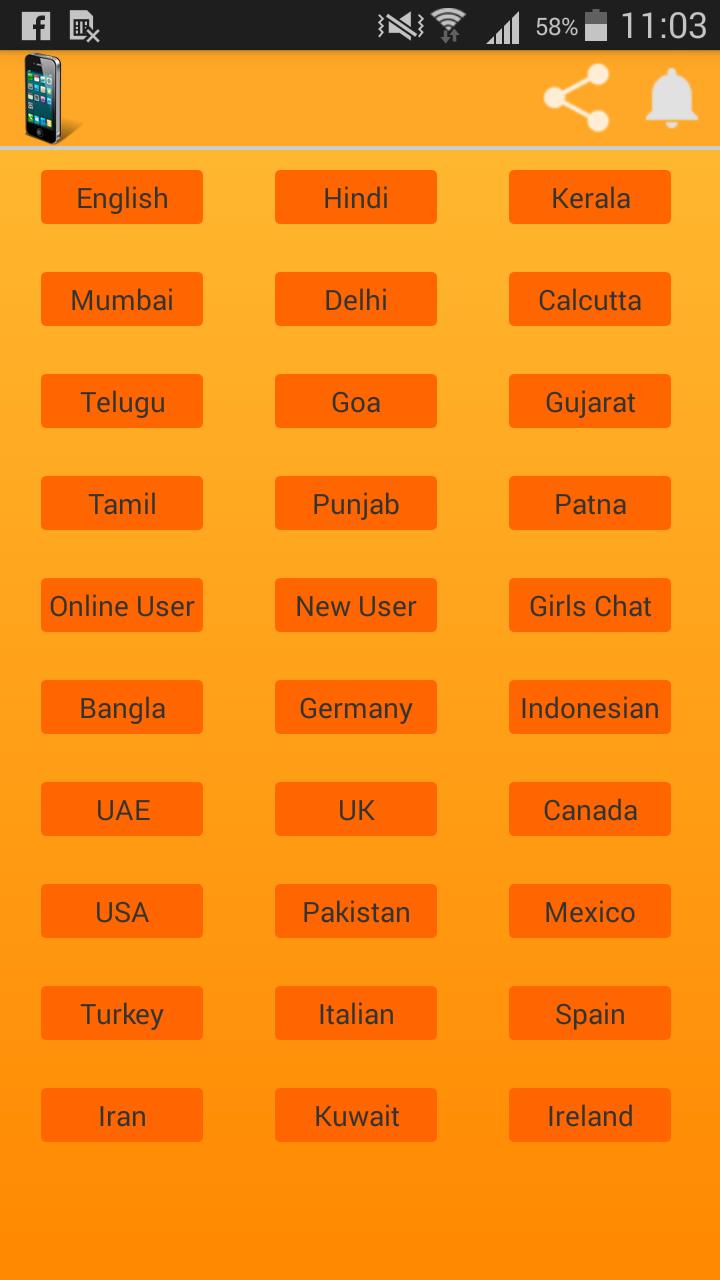
Task: Enter the Ireland chat room
Action: point(589,1115)
